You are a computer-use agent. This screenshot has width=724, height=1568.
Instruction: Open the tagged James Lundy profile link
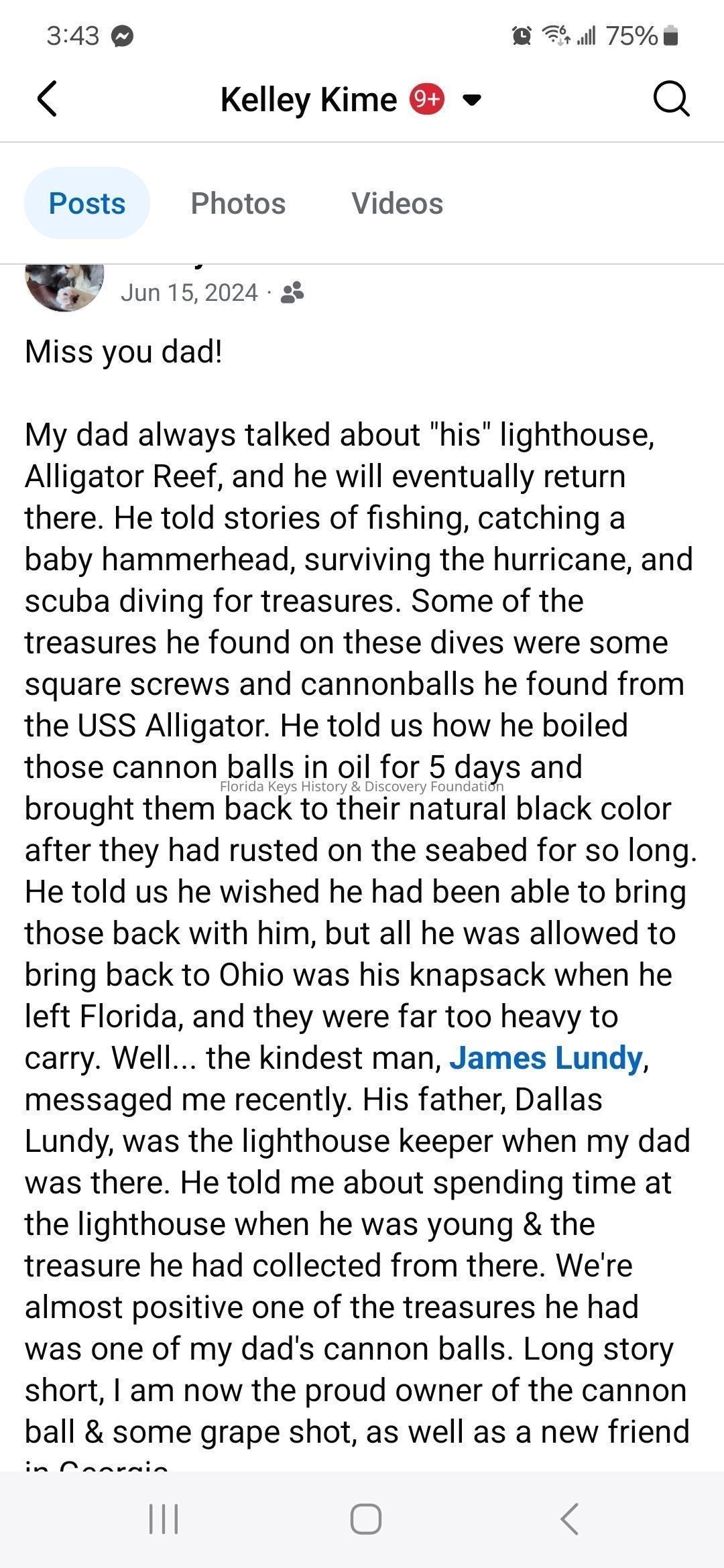[x=546, y=1058]
